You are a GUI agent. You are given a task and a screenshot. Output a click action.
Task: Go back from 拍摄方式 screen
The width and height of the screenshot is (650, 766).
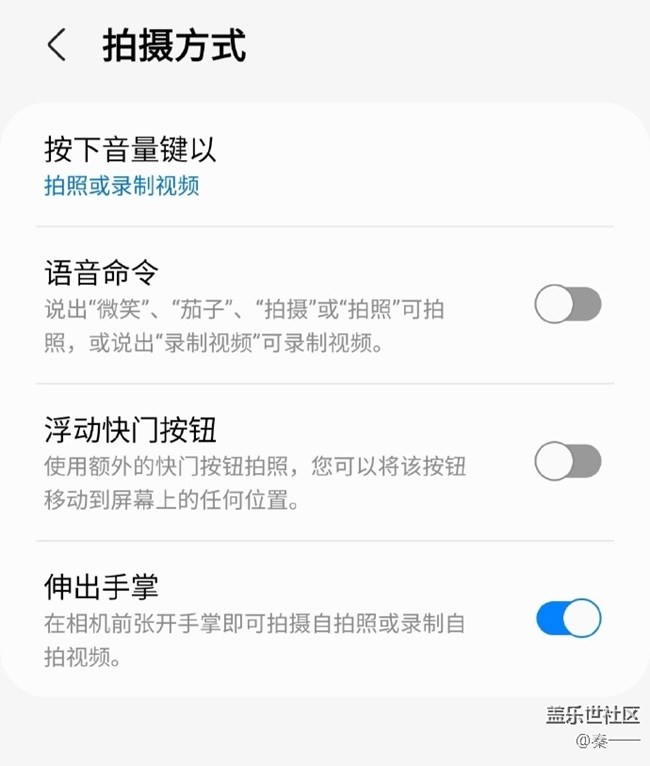(x=57, y=46)
